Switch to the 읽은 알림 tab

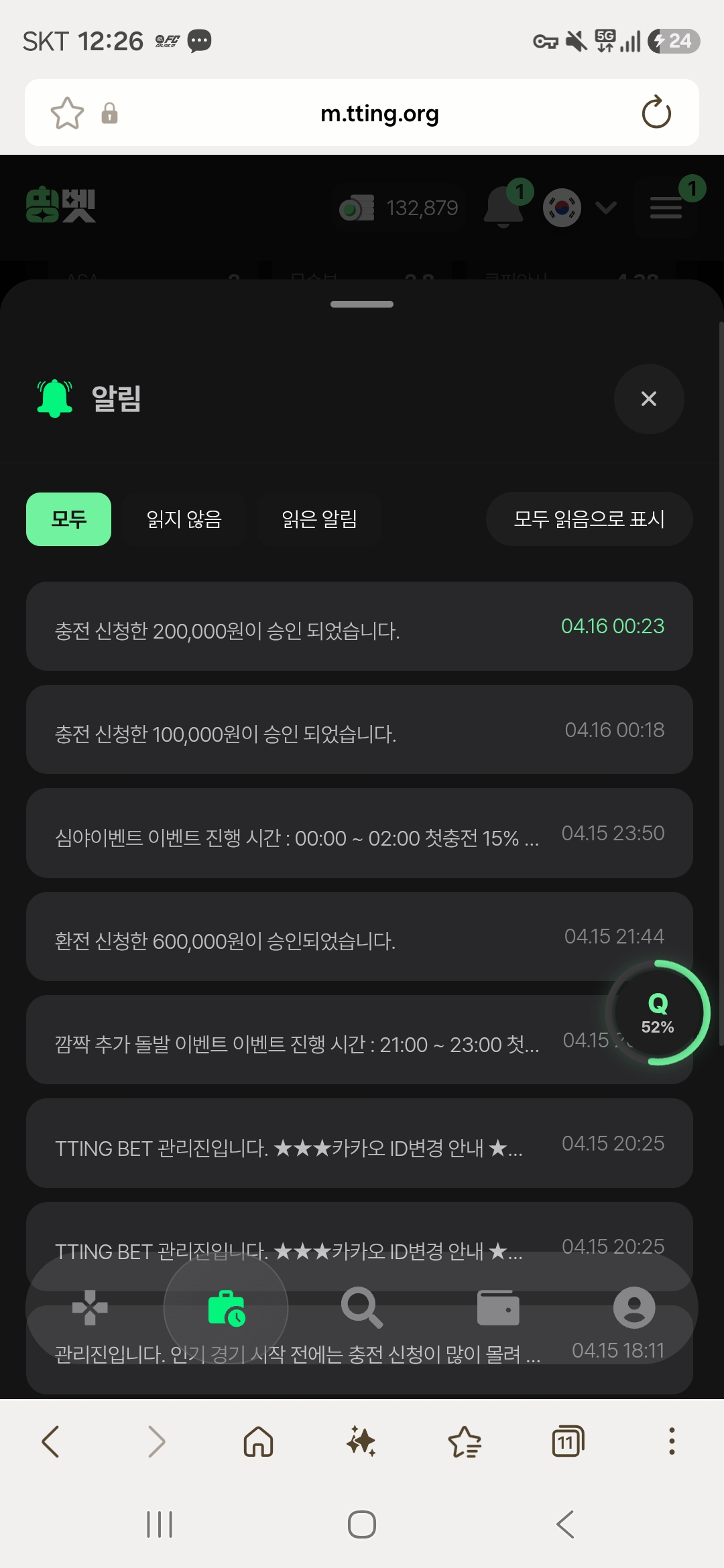click(319, 519)
